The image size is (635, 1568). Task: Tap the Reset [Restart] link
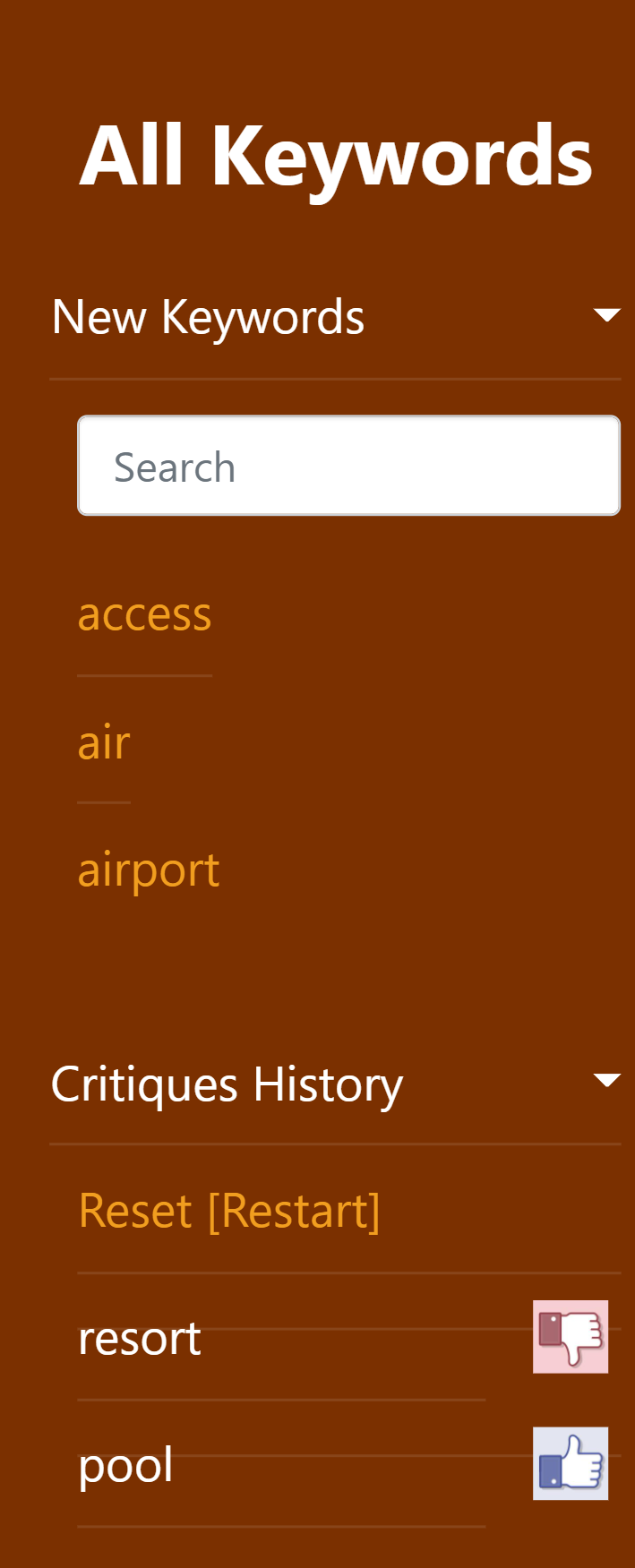click(x=229, y=1211)
